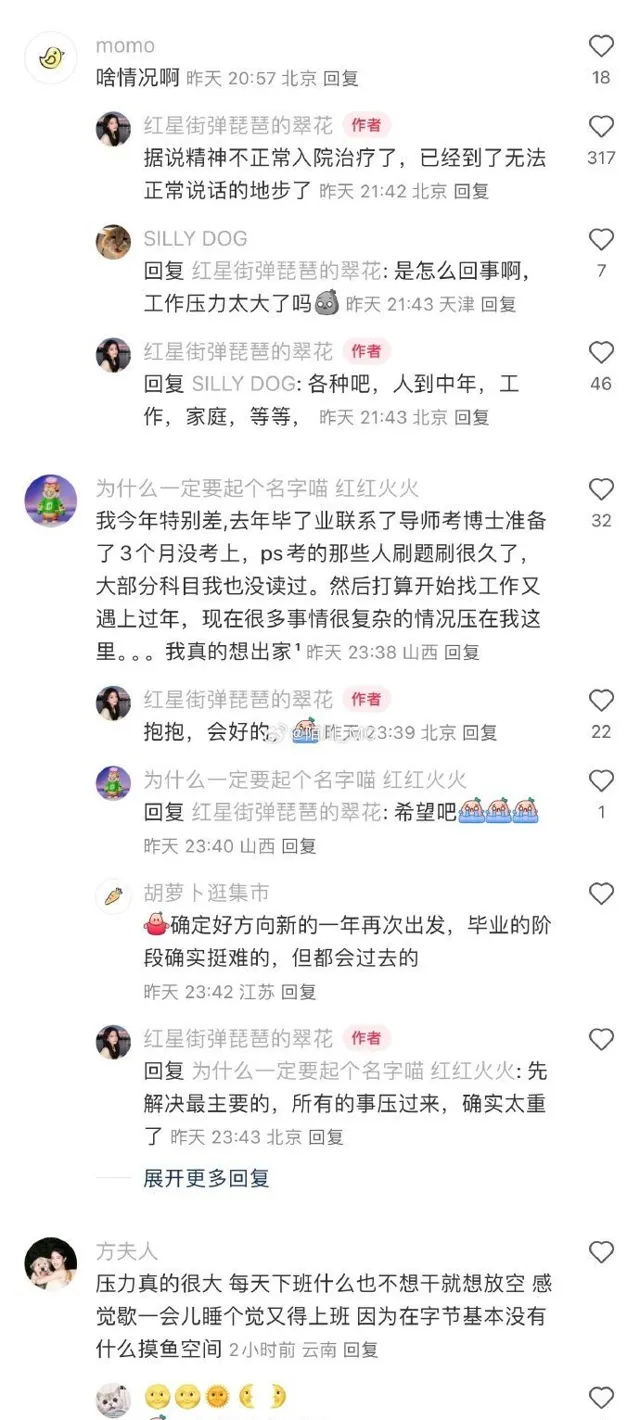
Task: Like 方夫人's comment
Action: [x=600, y=1252]
